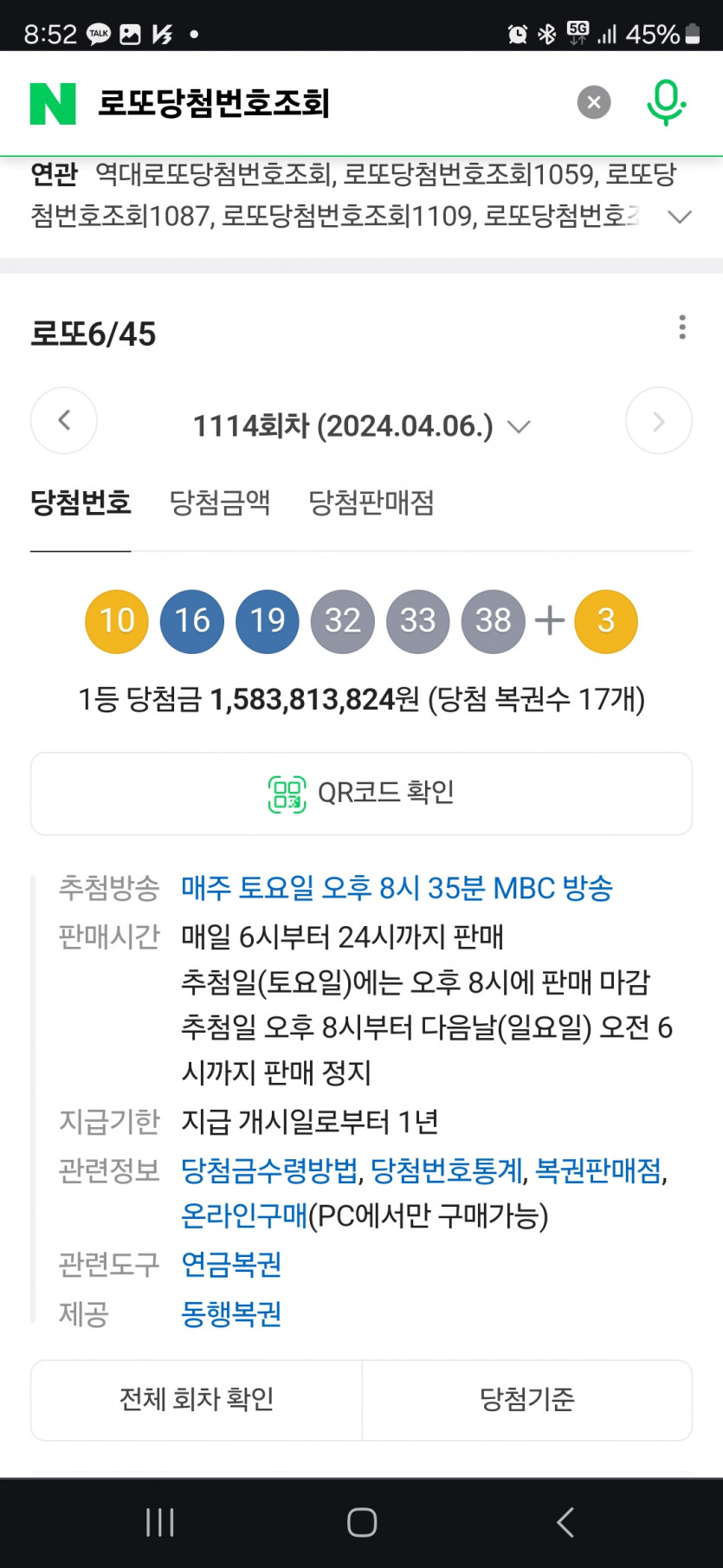Tap the Naver N logo
This screenshot has height=1568, width=723.
point(53,104)
